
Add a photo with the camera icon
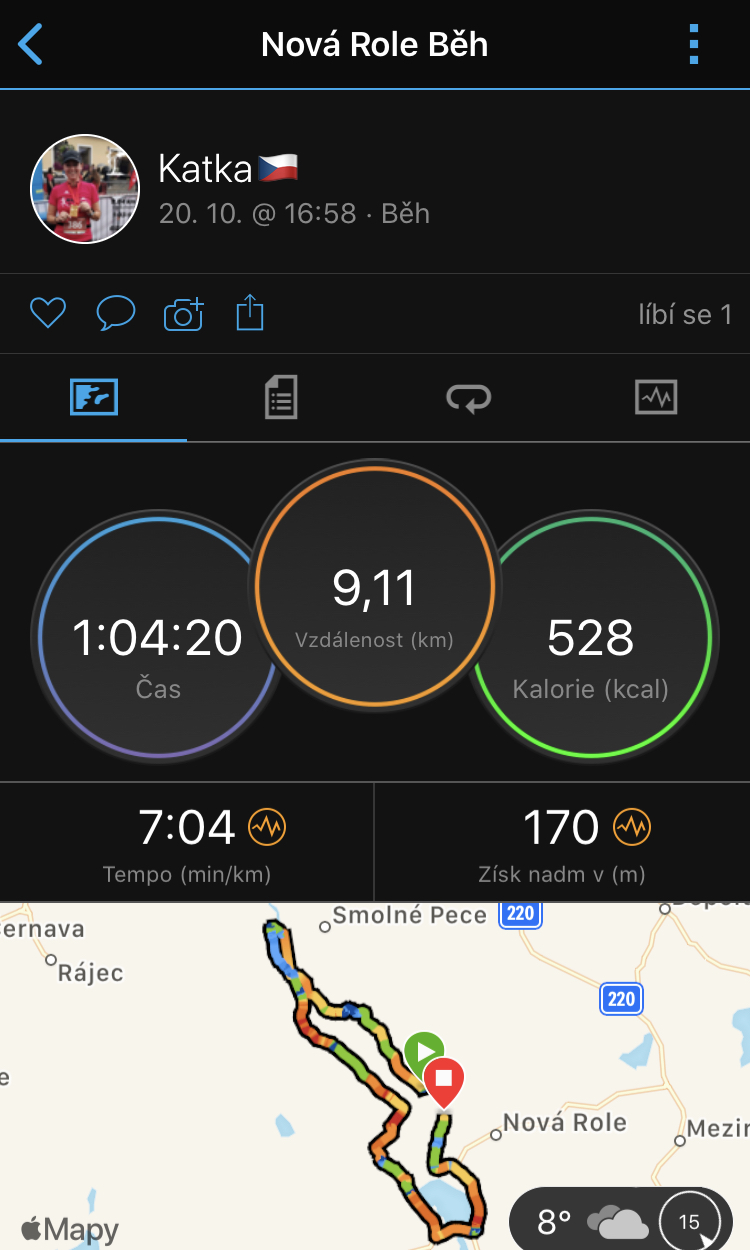pyautogui.click(x=184, y=314)
